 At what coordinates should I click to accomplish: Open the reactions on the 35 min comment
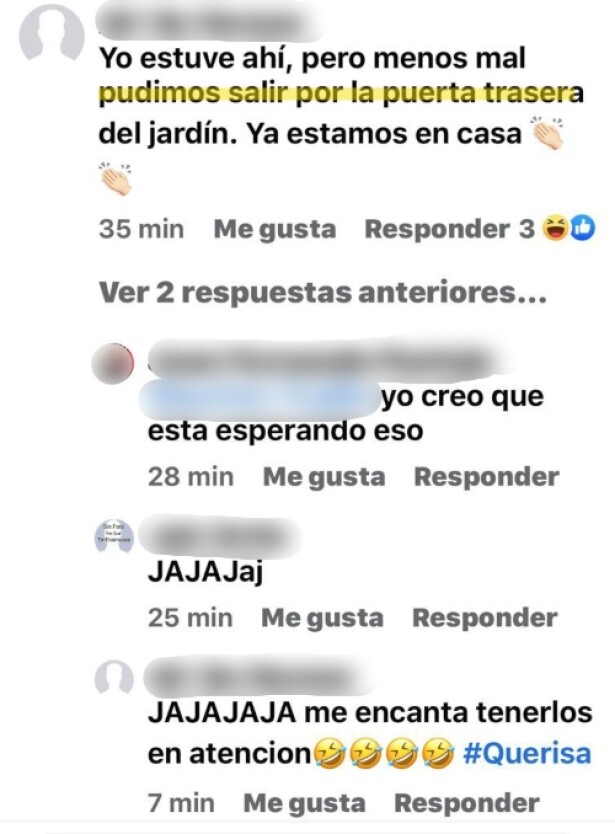pos(568,229)
